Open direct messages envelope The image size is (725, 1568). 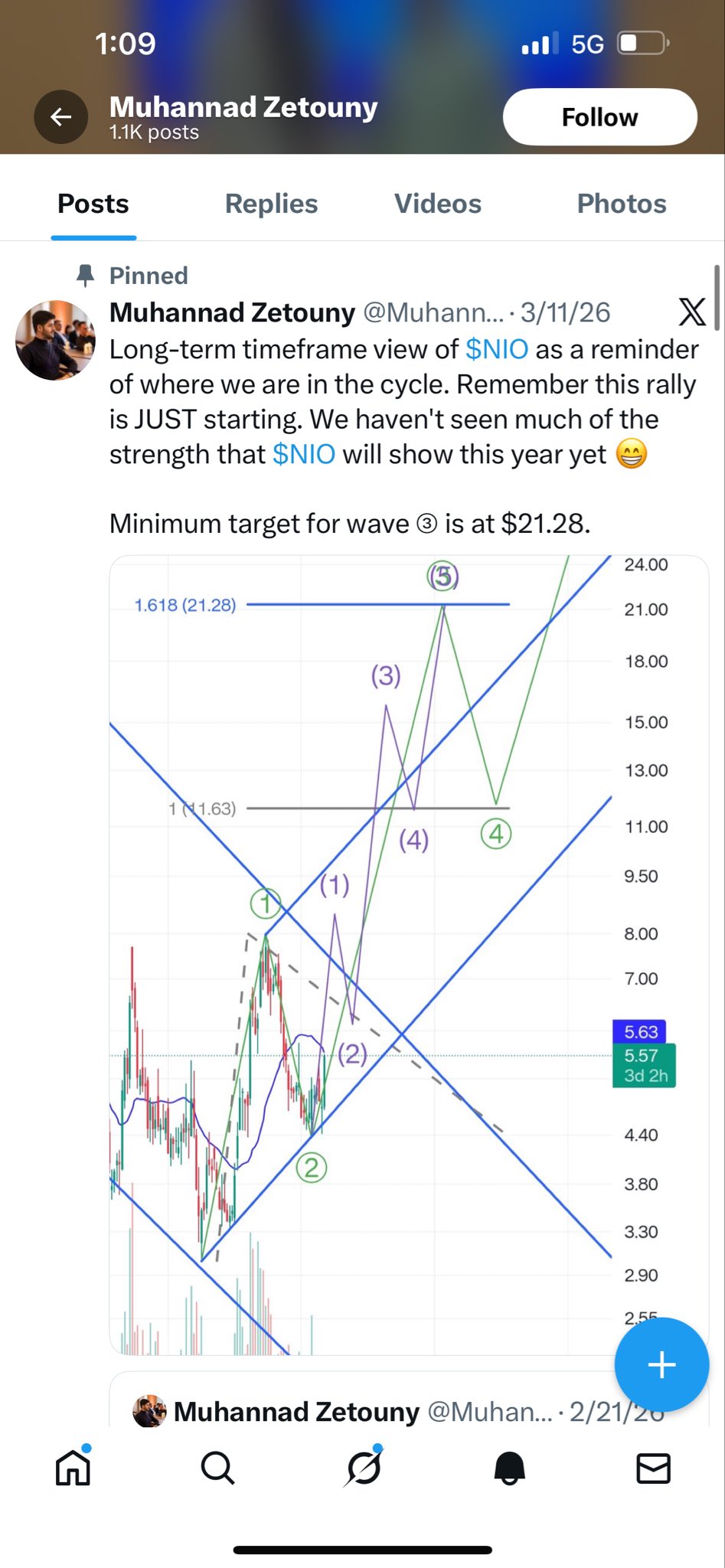(x=653, y=1468)
